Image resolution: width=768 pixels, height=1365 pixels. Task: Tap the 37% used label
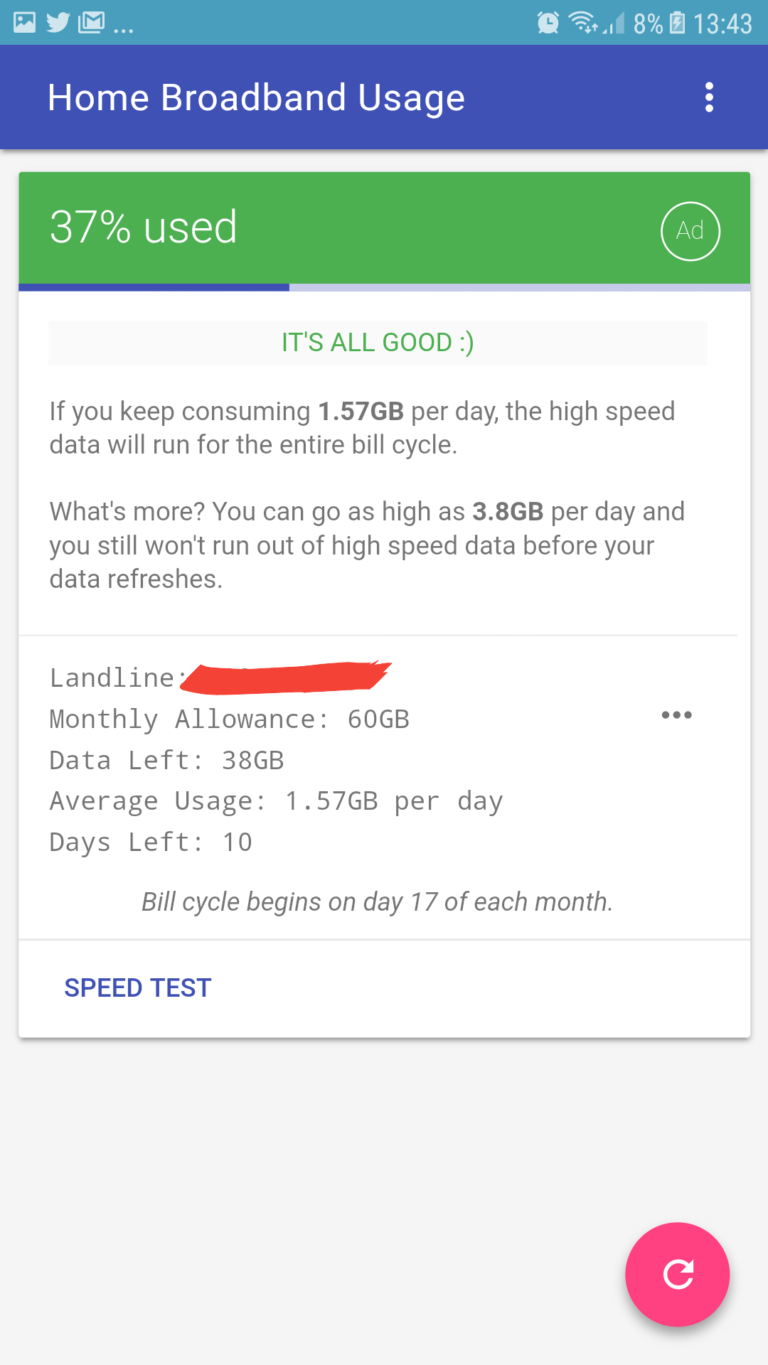pos(143,226)
